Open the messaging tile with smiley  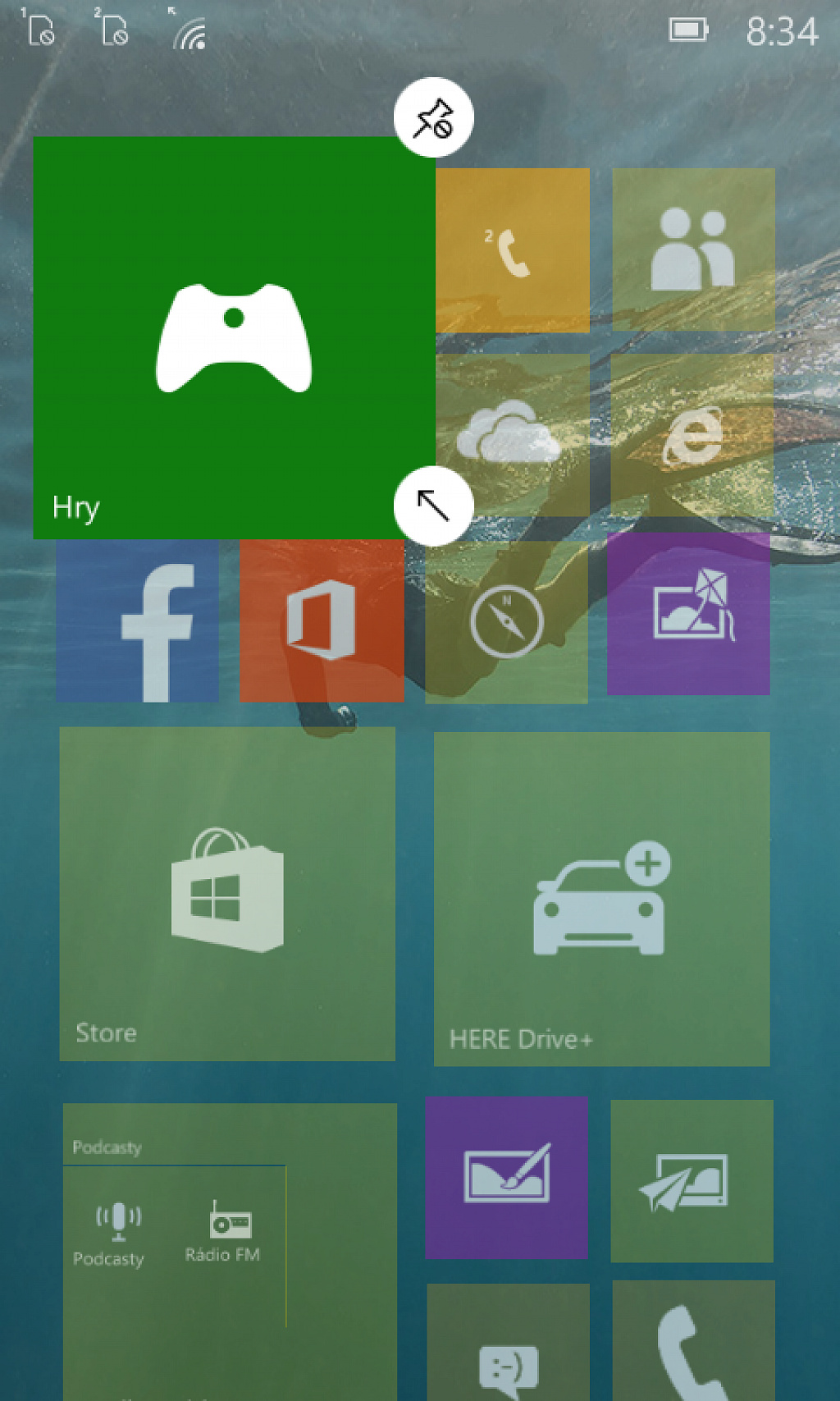tap(508, 1342)
